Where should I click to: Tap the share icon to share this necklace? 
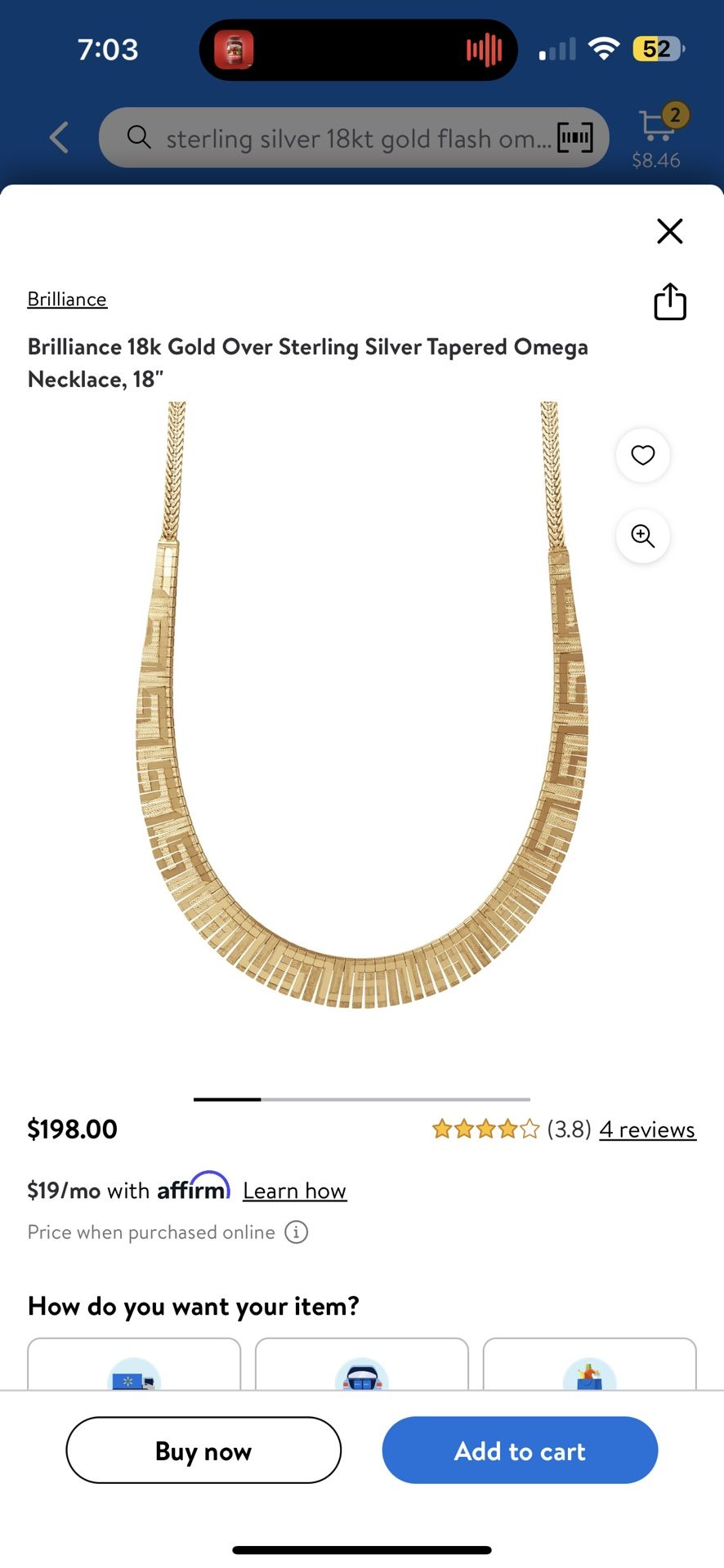[669, 301]
